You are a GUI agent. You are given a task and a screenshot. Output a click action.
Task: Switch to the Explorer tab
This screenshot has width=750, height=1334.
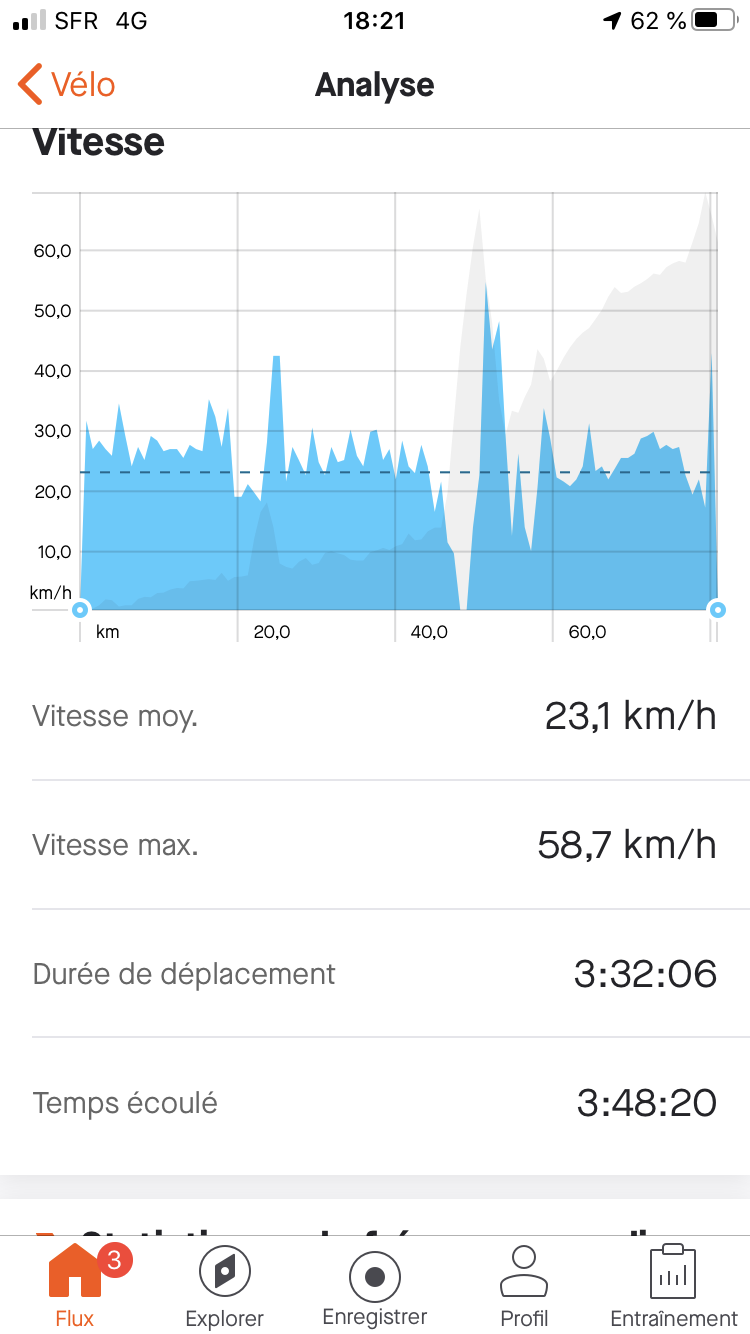tap(224, 1286)
